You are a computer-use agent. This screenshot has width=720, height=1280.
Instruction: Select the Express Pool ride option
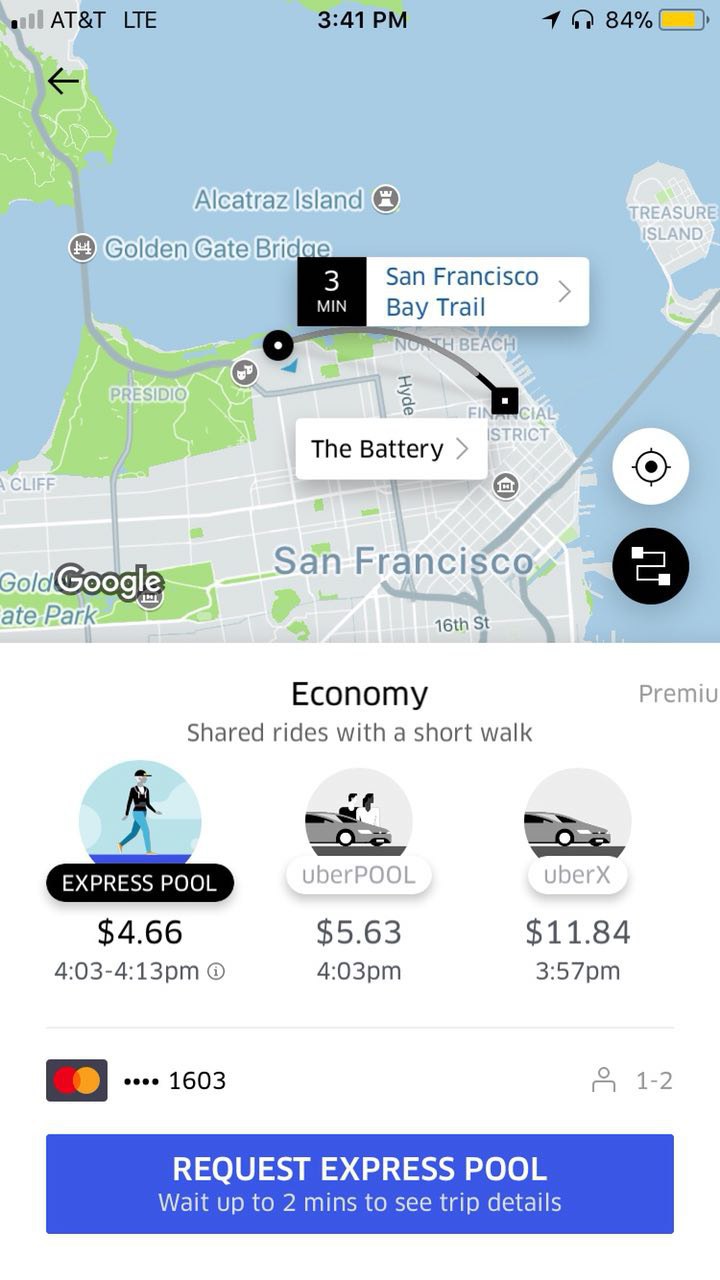[x=140, y=830]
